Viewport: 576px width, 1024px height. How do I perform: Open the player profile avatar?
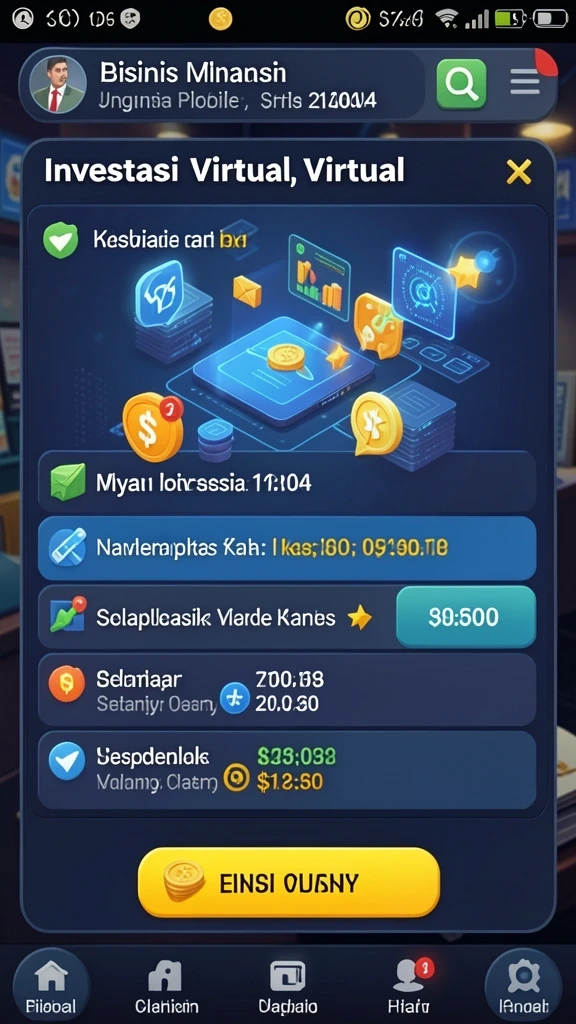[x=57, y=84]
